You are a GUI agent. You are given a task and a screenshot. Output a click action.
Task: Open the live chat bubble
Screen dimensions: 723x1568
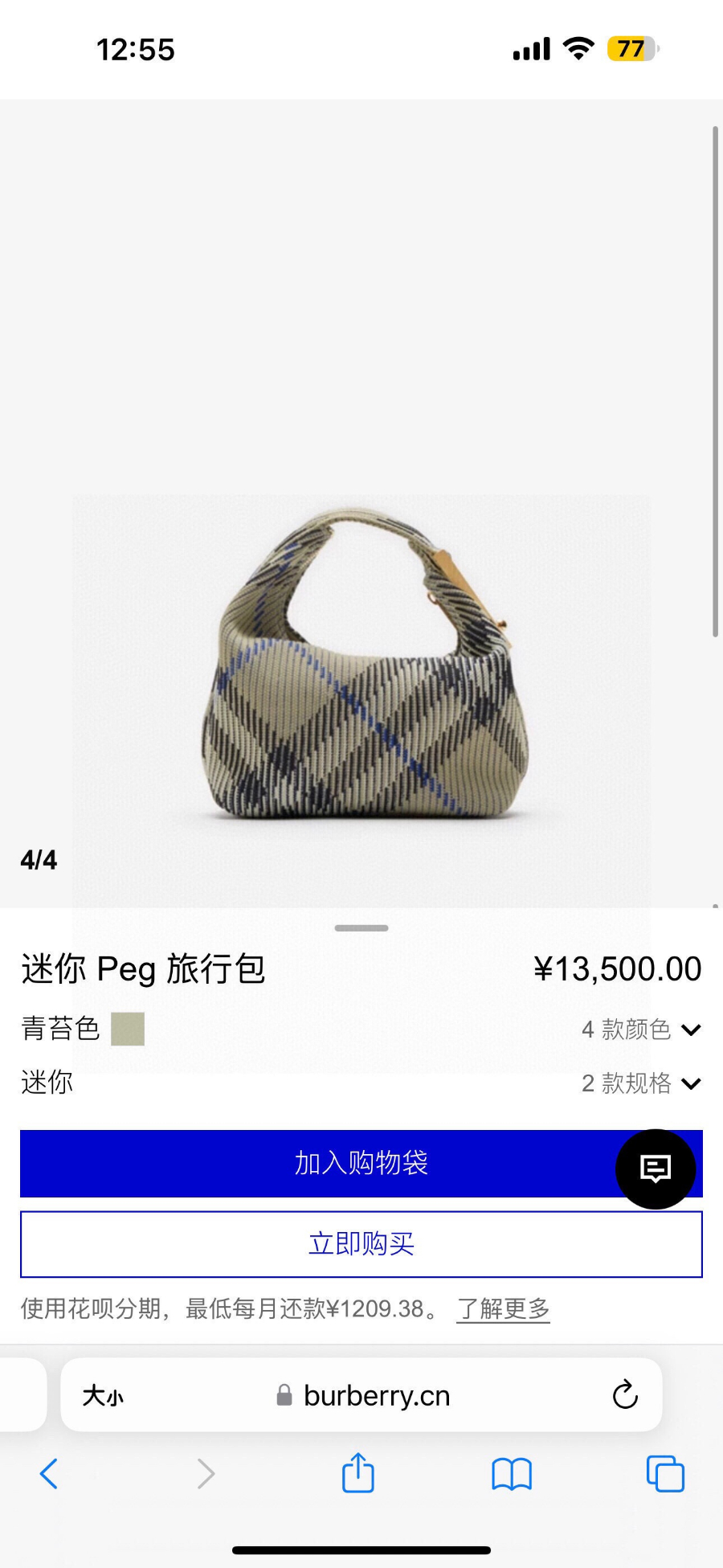click(x=656, y=1169)
